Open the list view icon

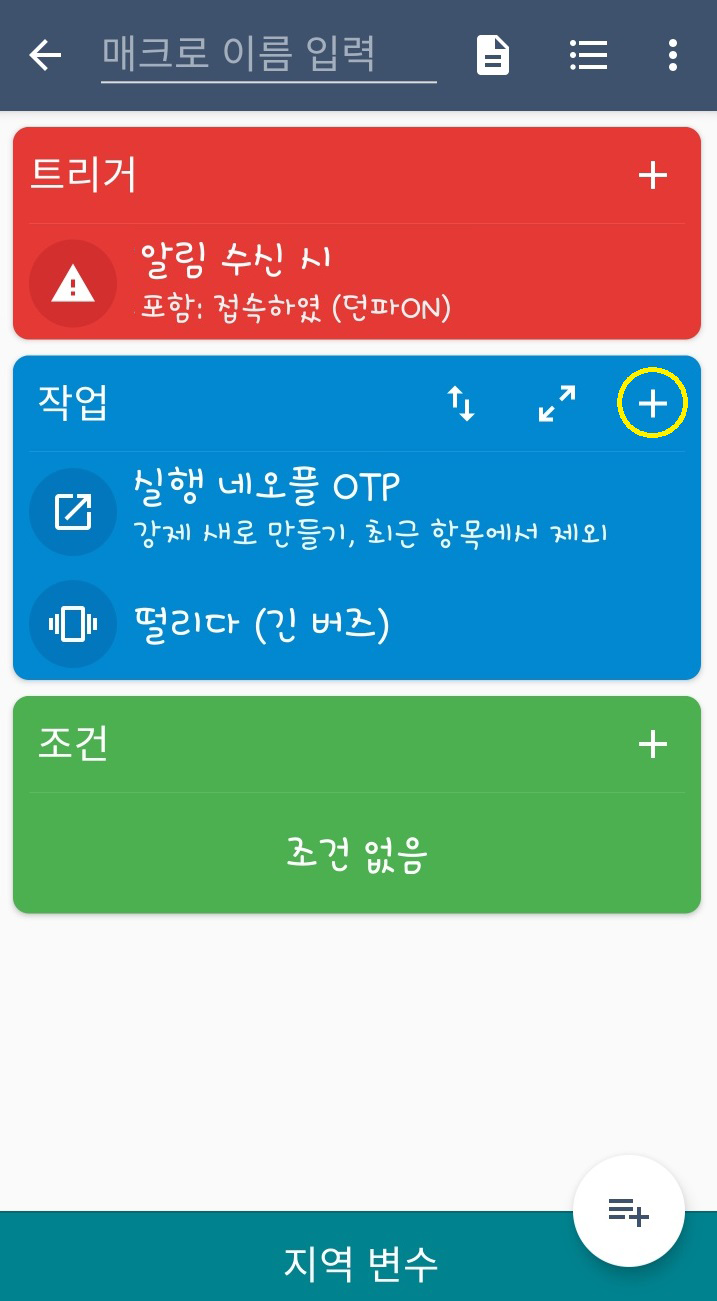[588, 55]
